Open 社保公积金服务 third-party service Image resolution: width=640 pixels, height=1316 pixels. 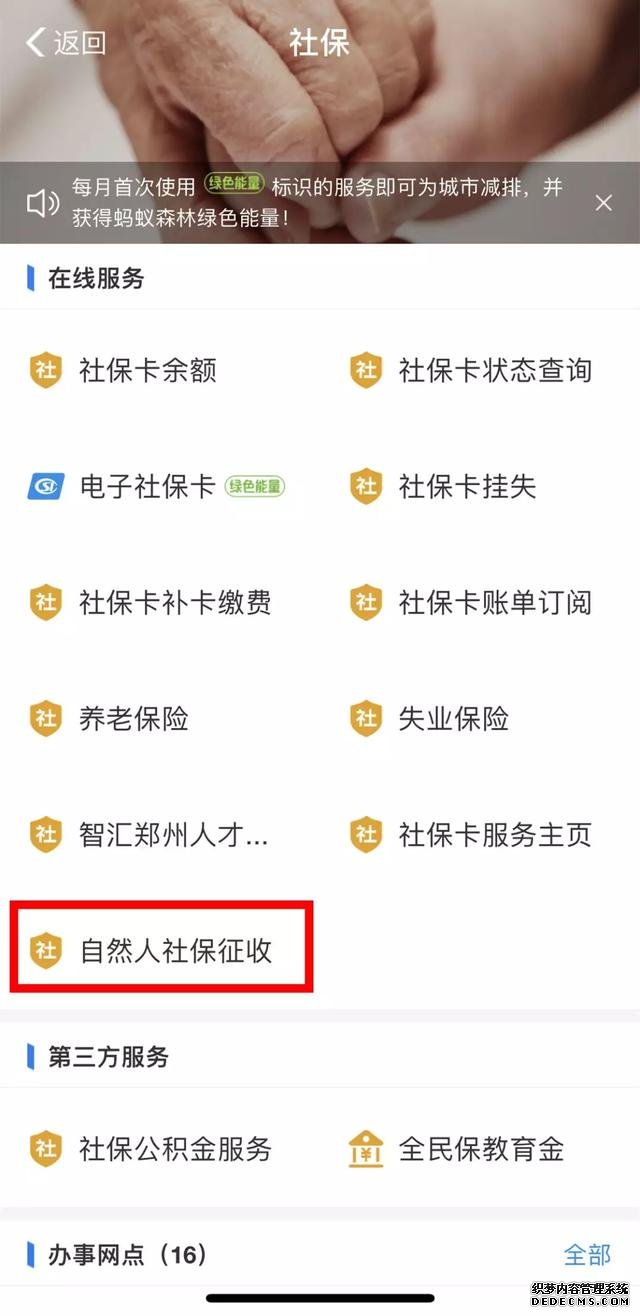pyautogui.click(x=174, y=1149)
